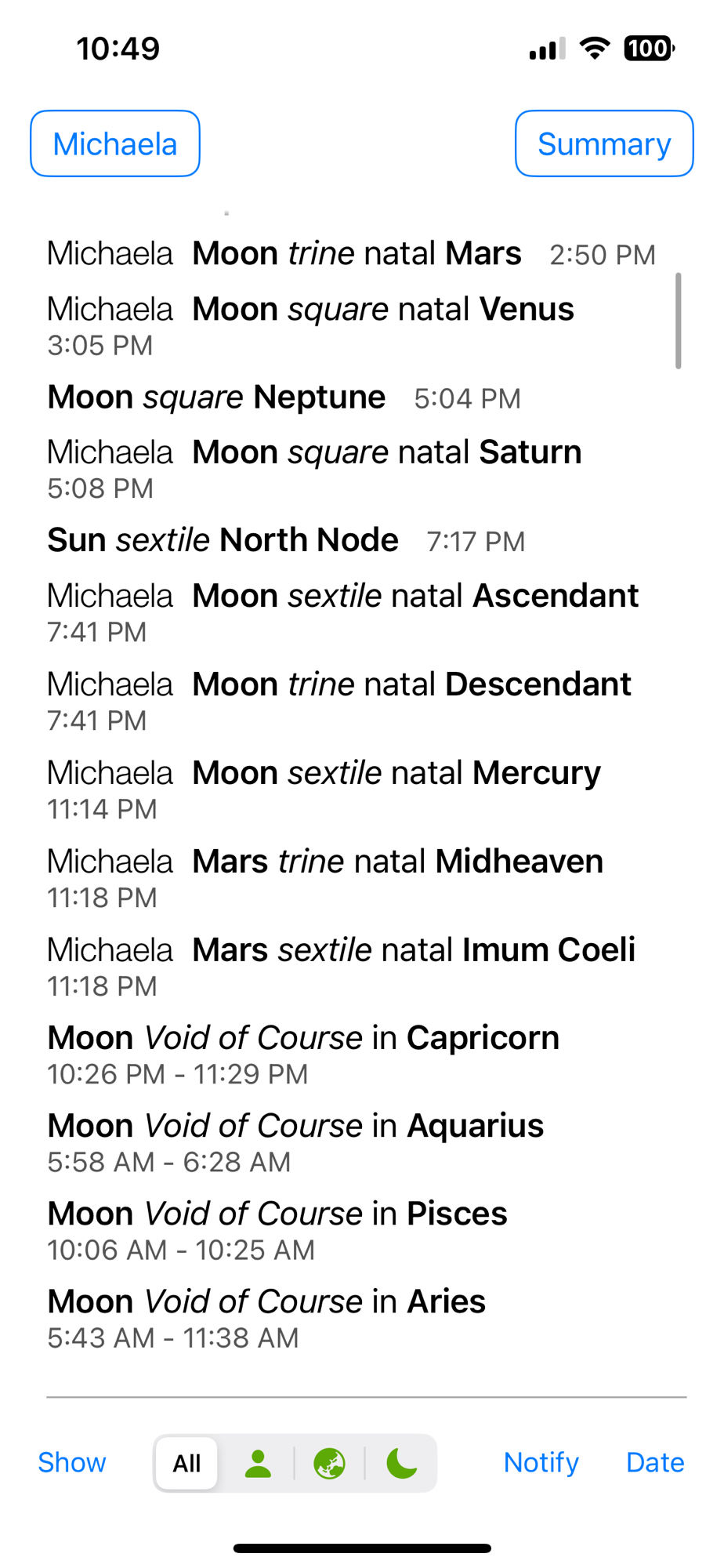Open Moon trine natal Mars event
The width and height of the screenshot is (724, 1568).
(353, 254)
